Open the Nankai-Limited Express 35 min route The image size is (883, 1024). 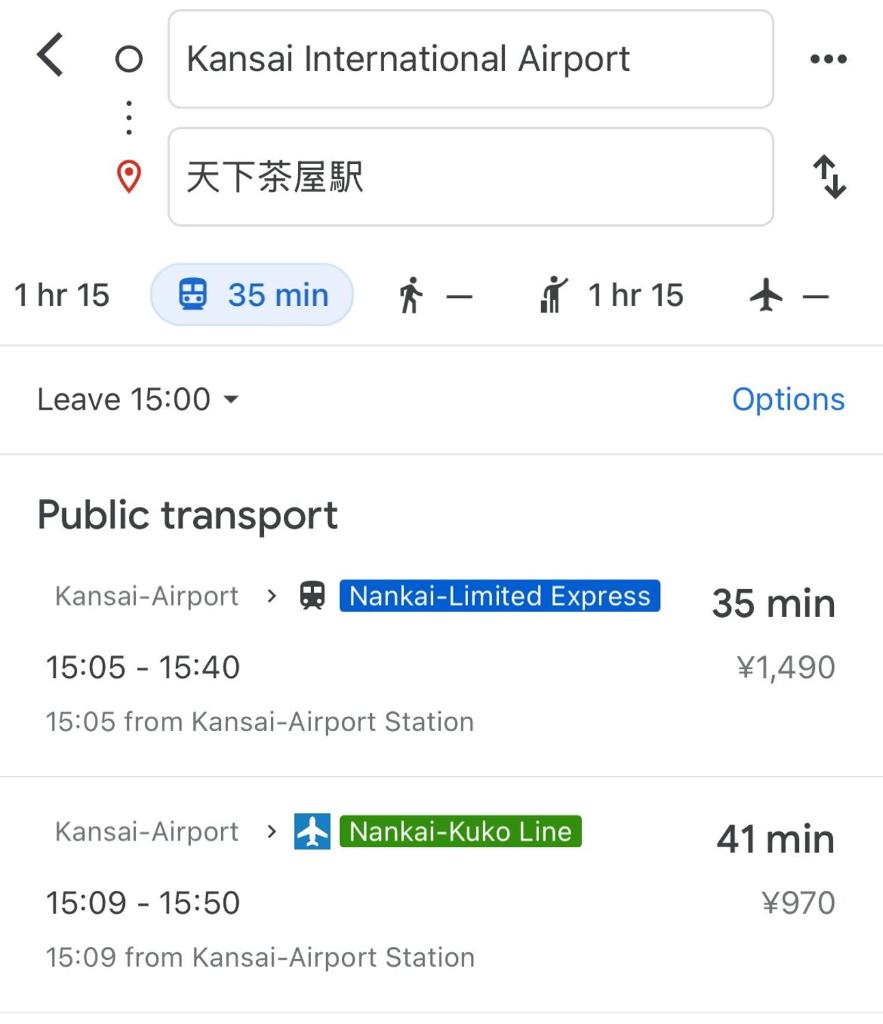[441, 658]
